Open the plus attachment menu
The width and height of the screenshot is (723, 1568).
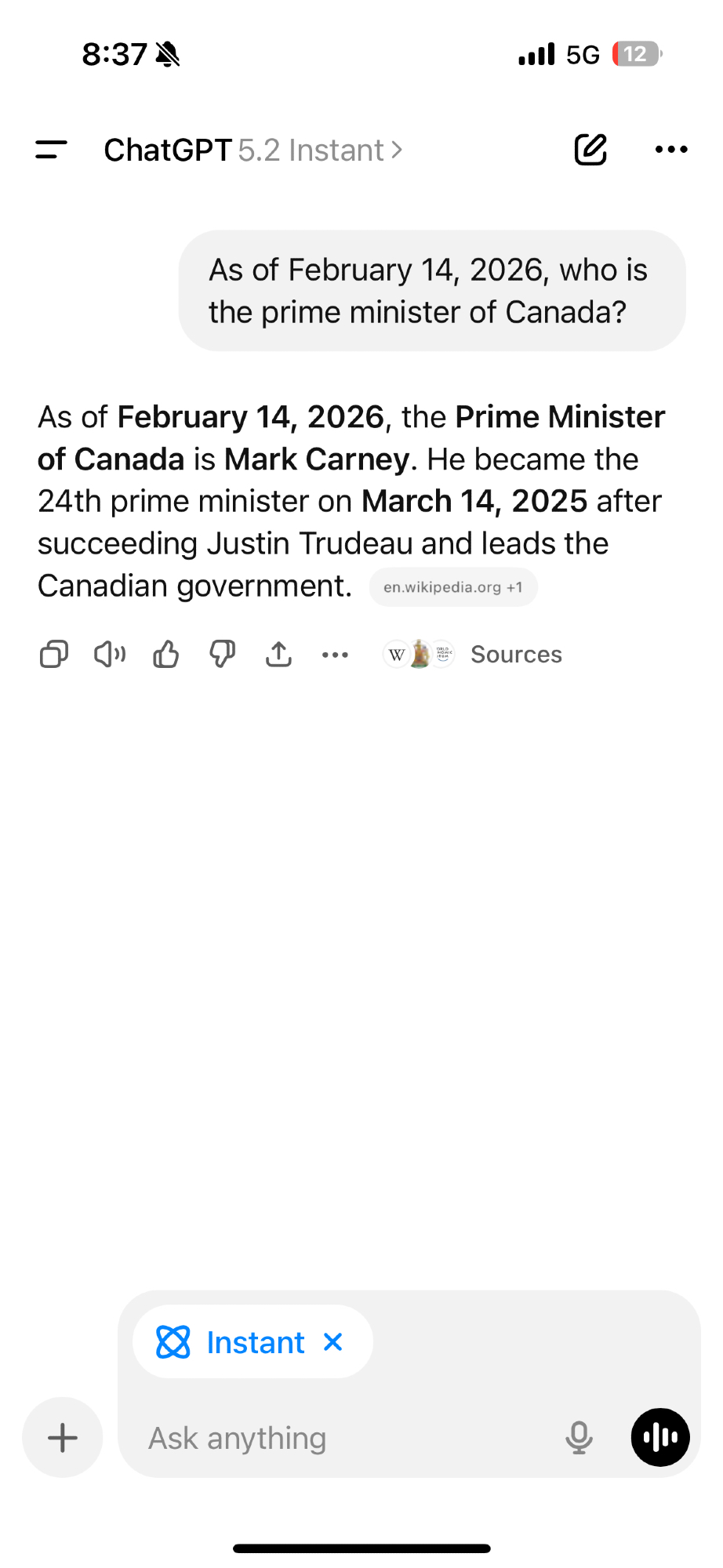point(63,1438)
